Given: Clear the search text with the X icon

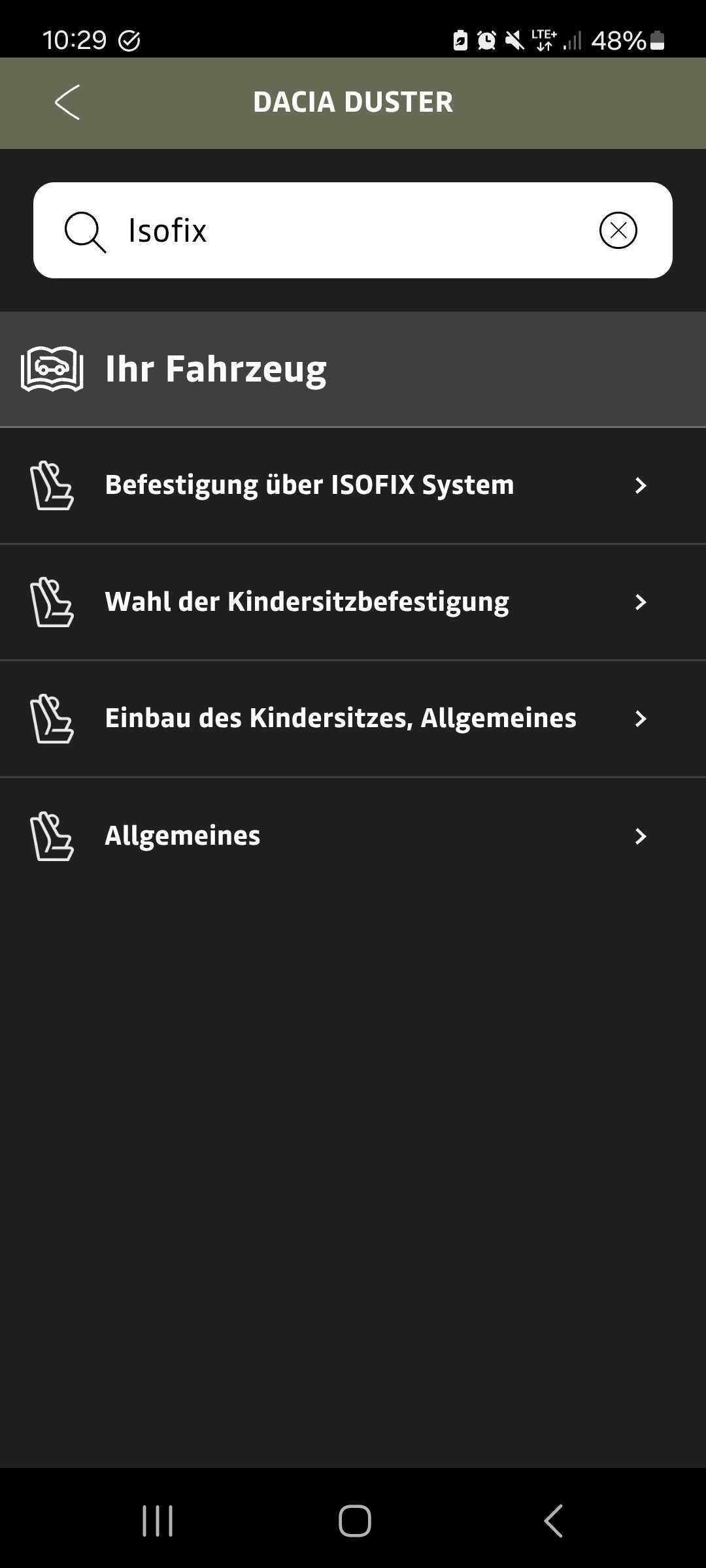Looking at the screenshot, I should tap(618, 230).
